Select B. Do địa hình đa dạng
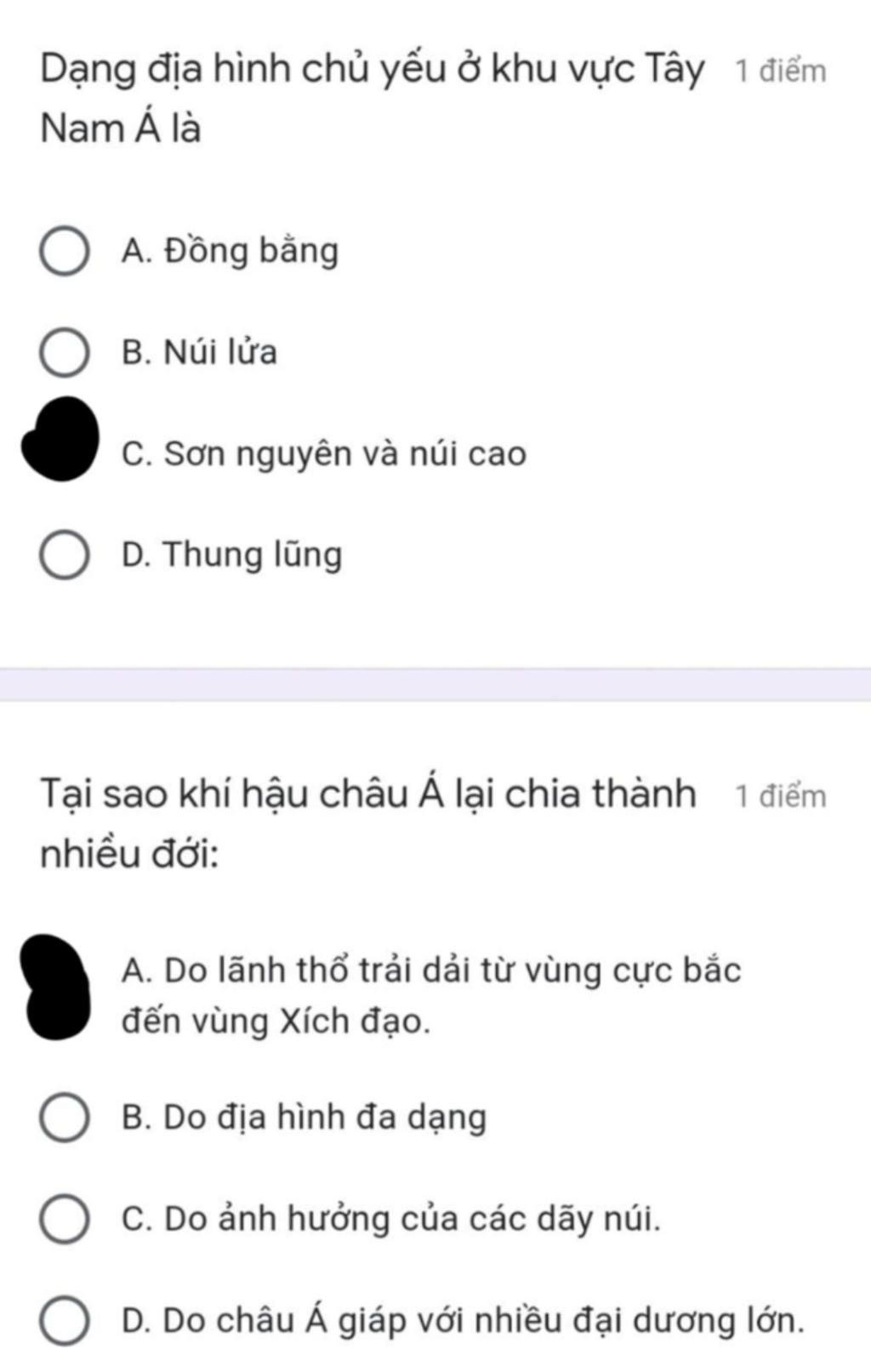The image size is (871, 1372). tap(65, 1119)
